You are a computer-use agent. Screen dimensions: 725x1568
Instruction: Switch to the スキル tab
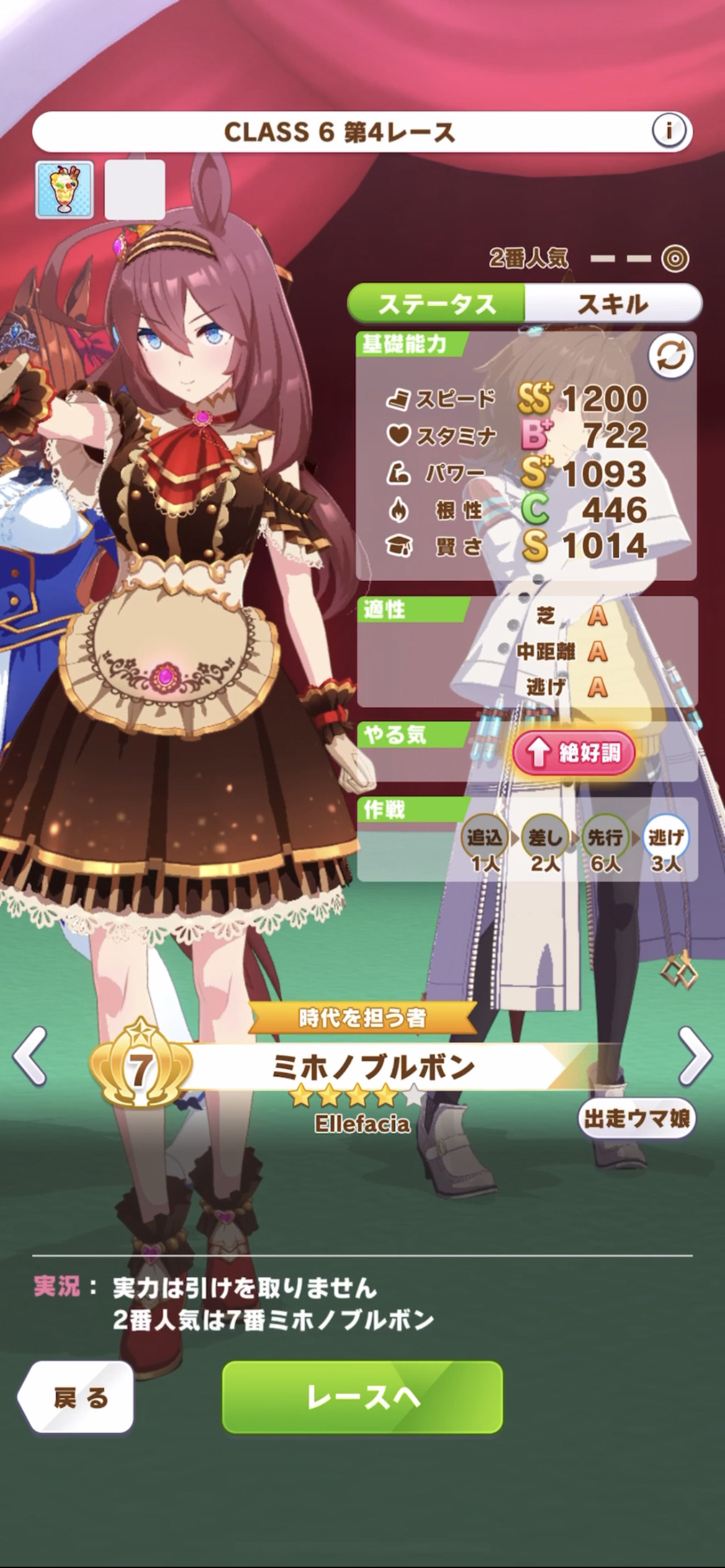(613, 304)
